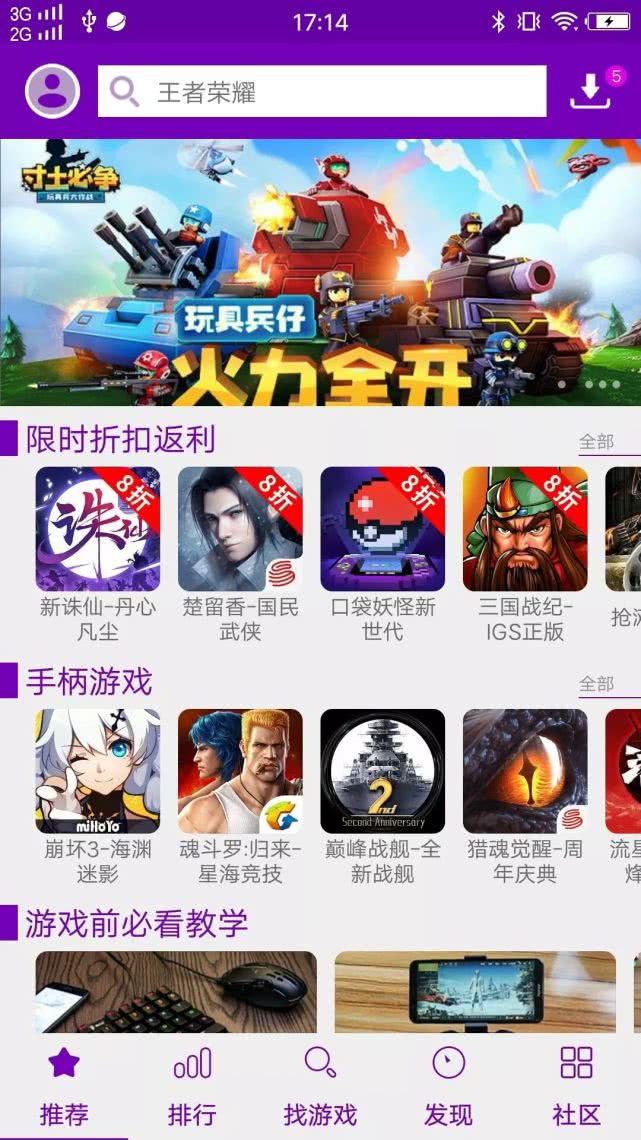Image resolution: width=641 pixels, height=1140 pixels.
Task: Open 猎魂觉醒-周年庆典 game
Action: (525, 797)
